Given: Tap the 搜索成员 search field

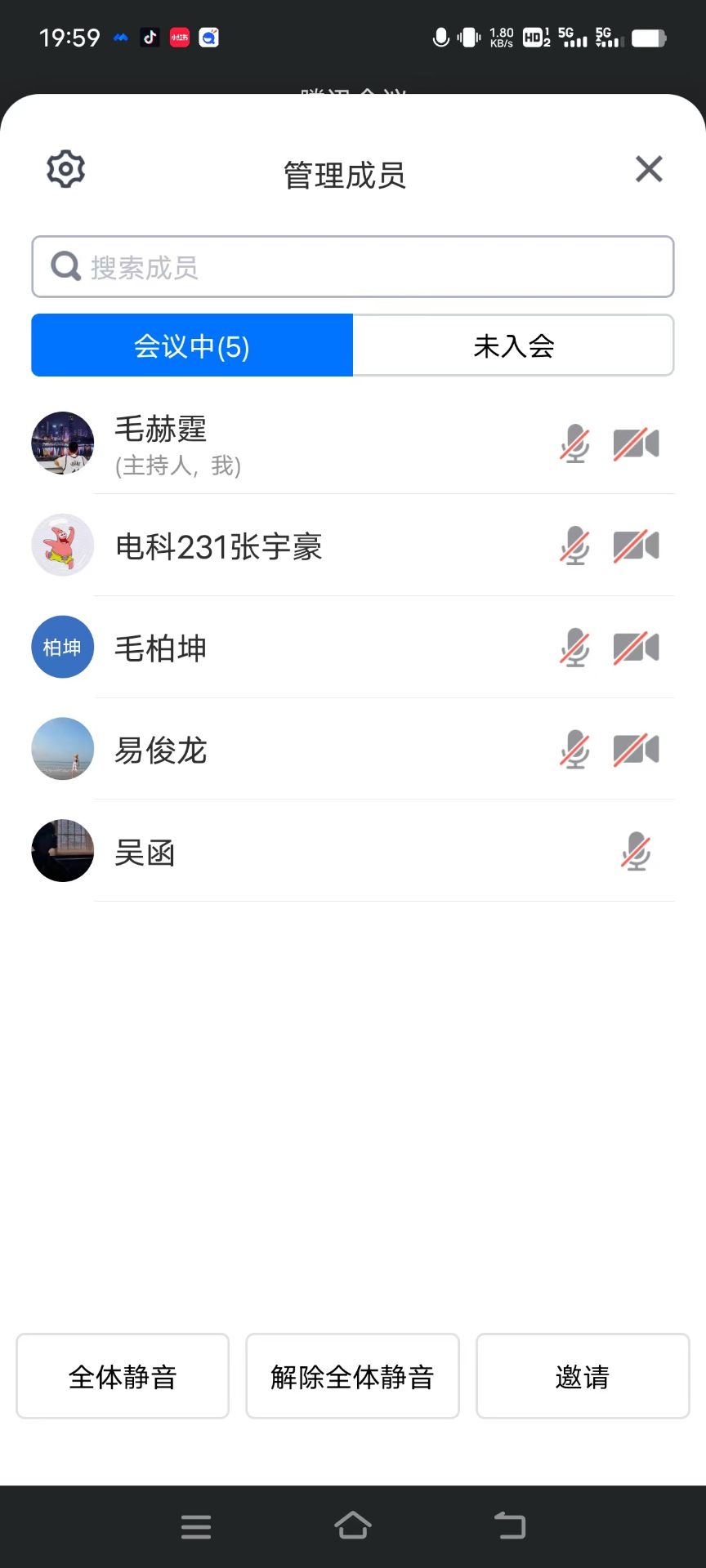Looking at the screenshot, I should 353,267.
